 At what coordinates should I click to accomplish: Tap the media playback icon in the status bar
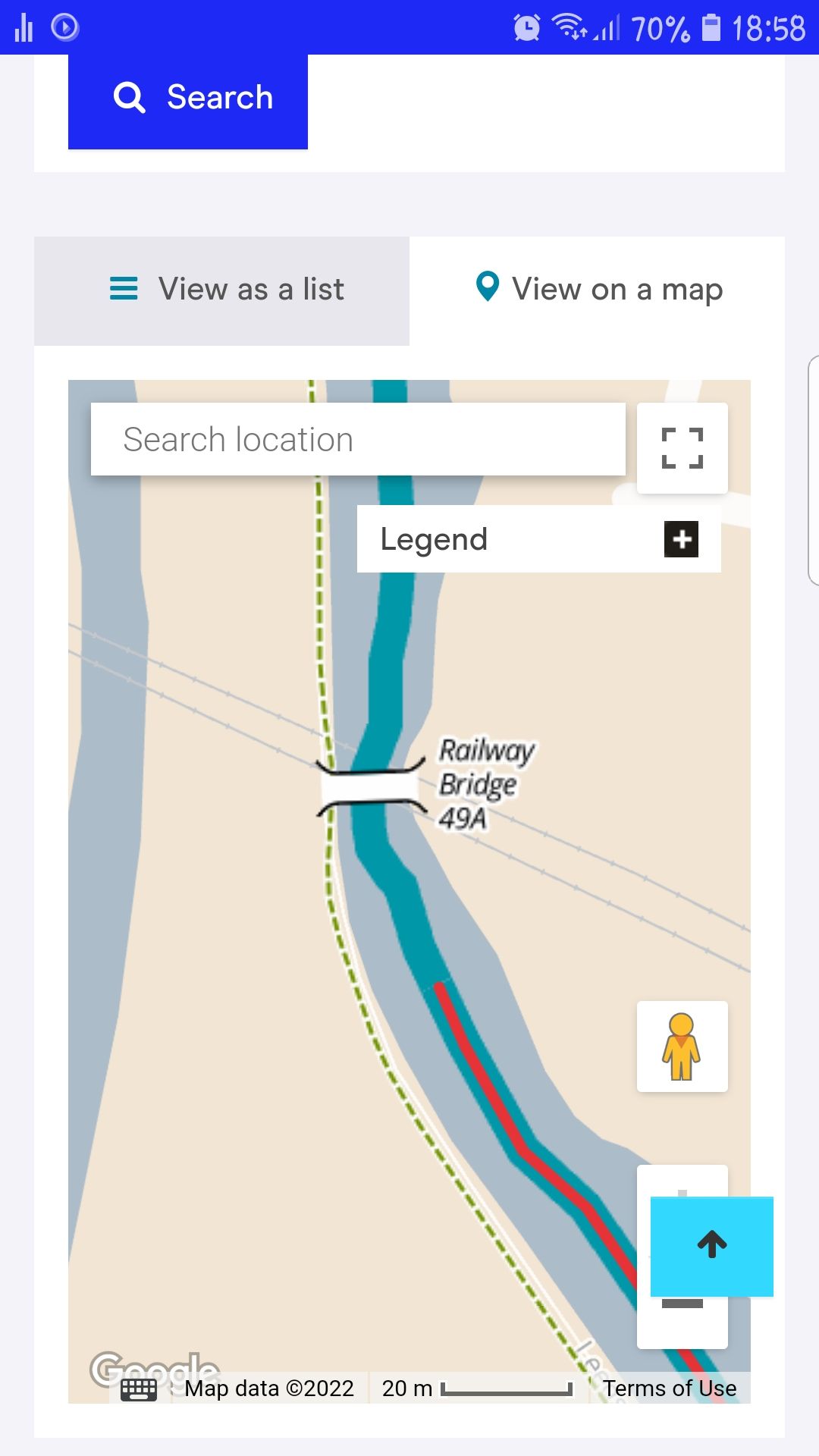(64, 27)
